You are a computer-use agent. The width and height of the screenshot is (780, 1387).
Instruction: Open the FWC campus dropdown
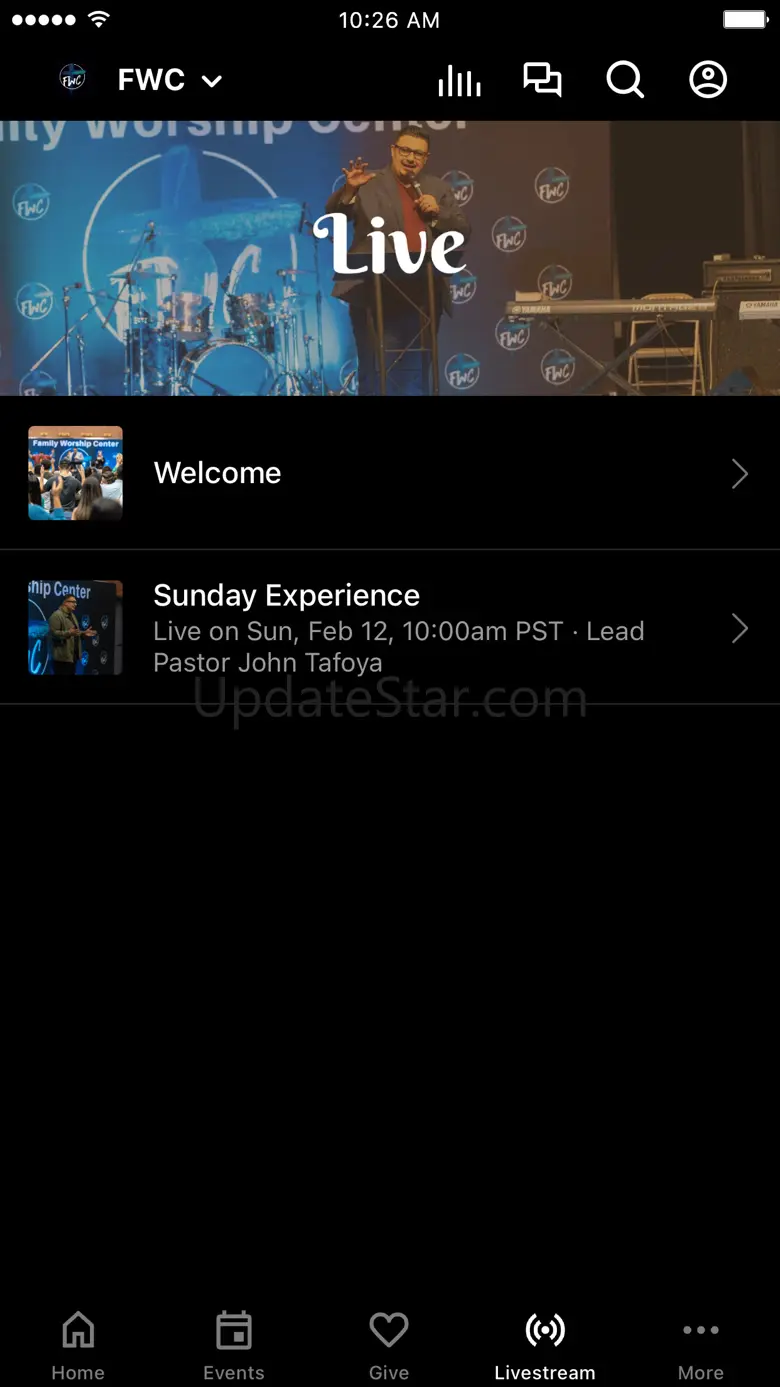tap(168, 80)
